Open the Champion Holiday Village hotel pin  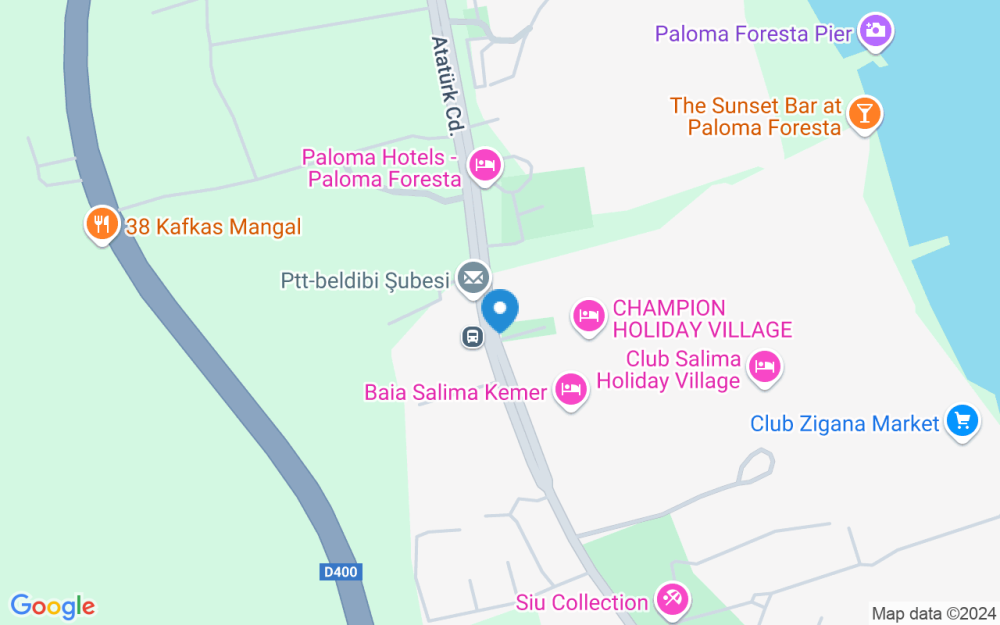[588, 318]
